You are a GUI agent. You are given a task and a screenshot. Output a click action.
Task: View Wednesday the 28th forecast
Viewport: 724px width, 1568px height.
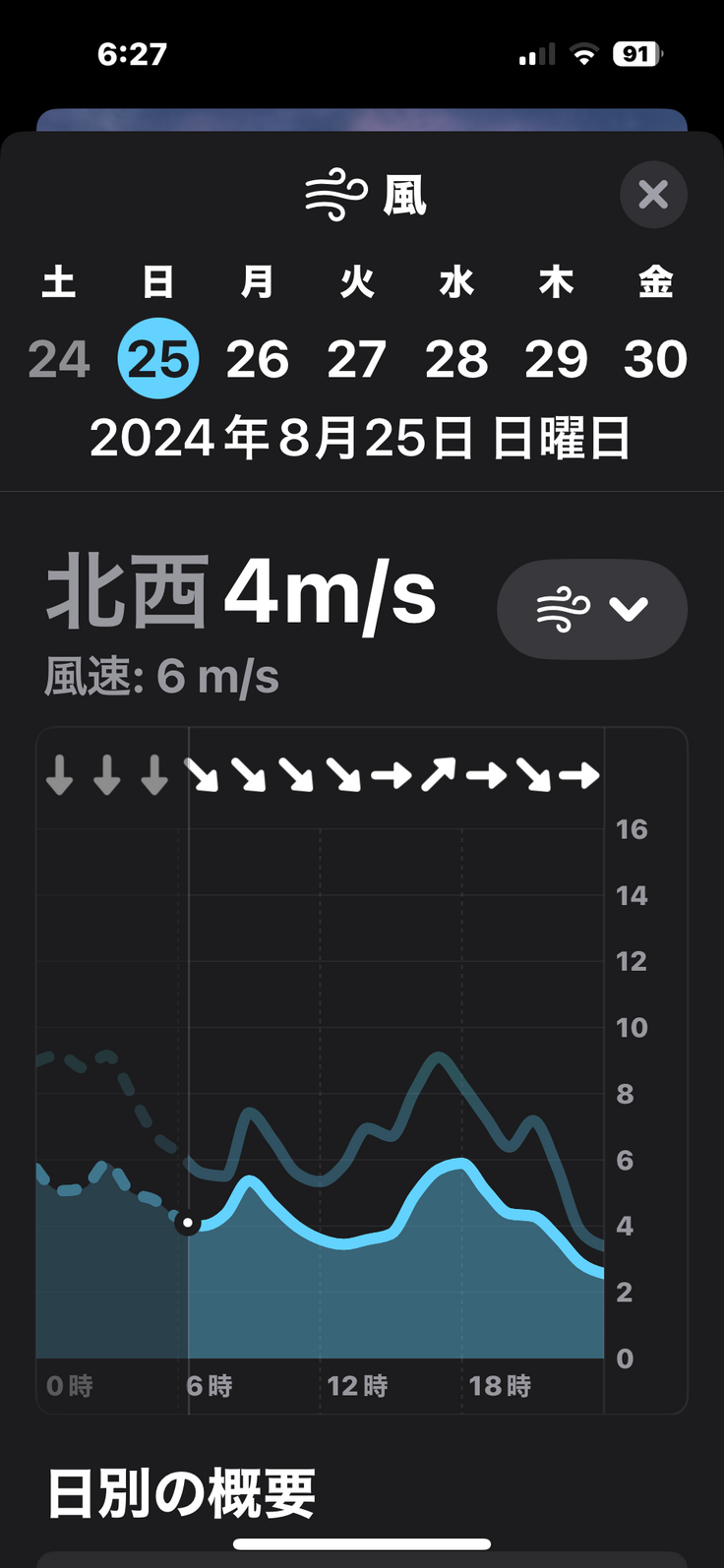click(456, 359)
